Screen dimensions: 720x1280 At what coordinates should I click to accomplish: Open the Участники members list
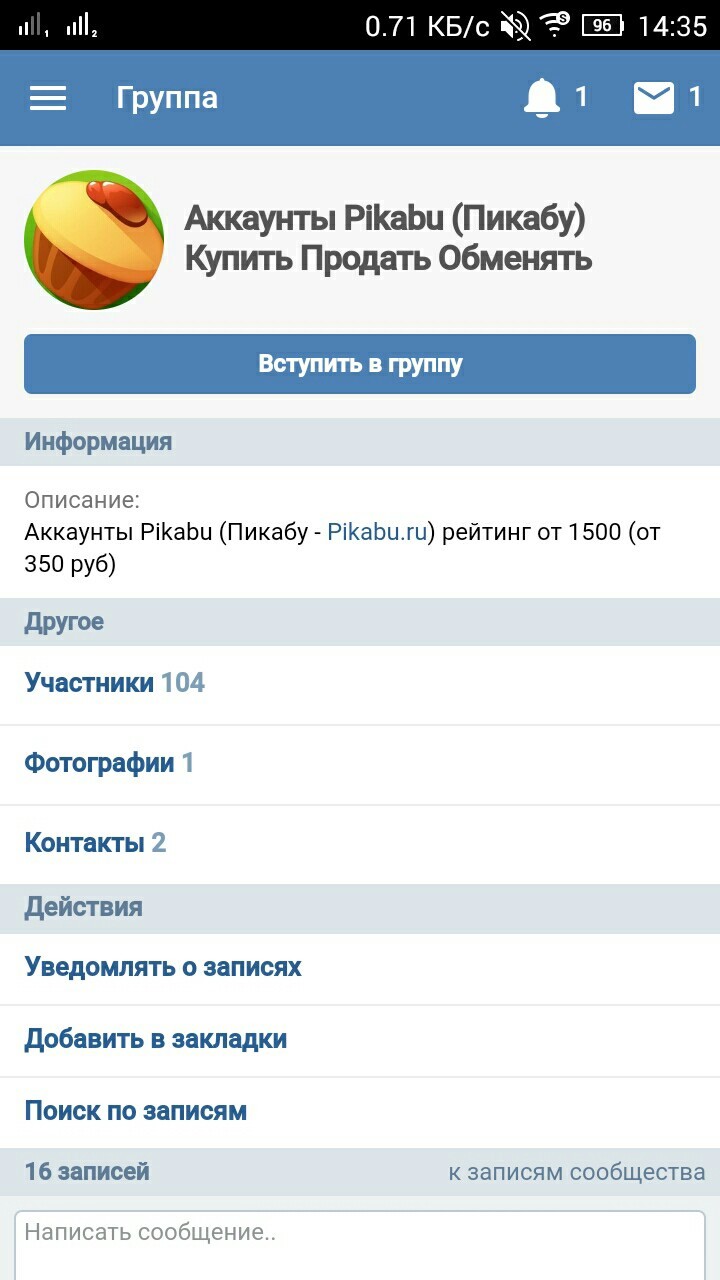360,685
